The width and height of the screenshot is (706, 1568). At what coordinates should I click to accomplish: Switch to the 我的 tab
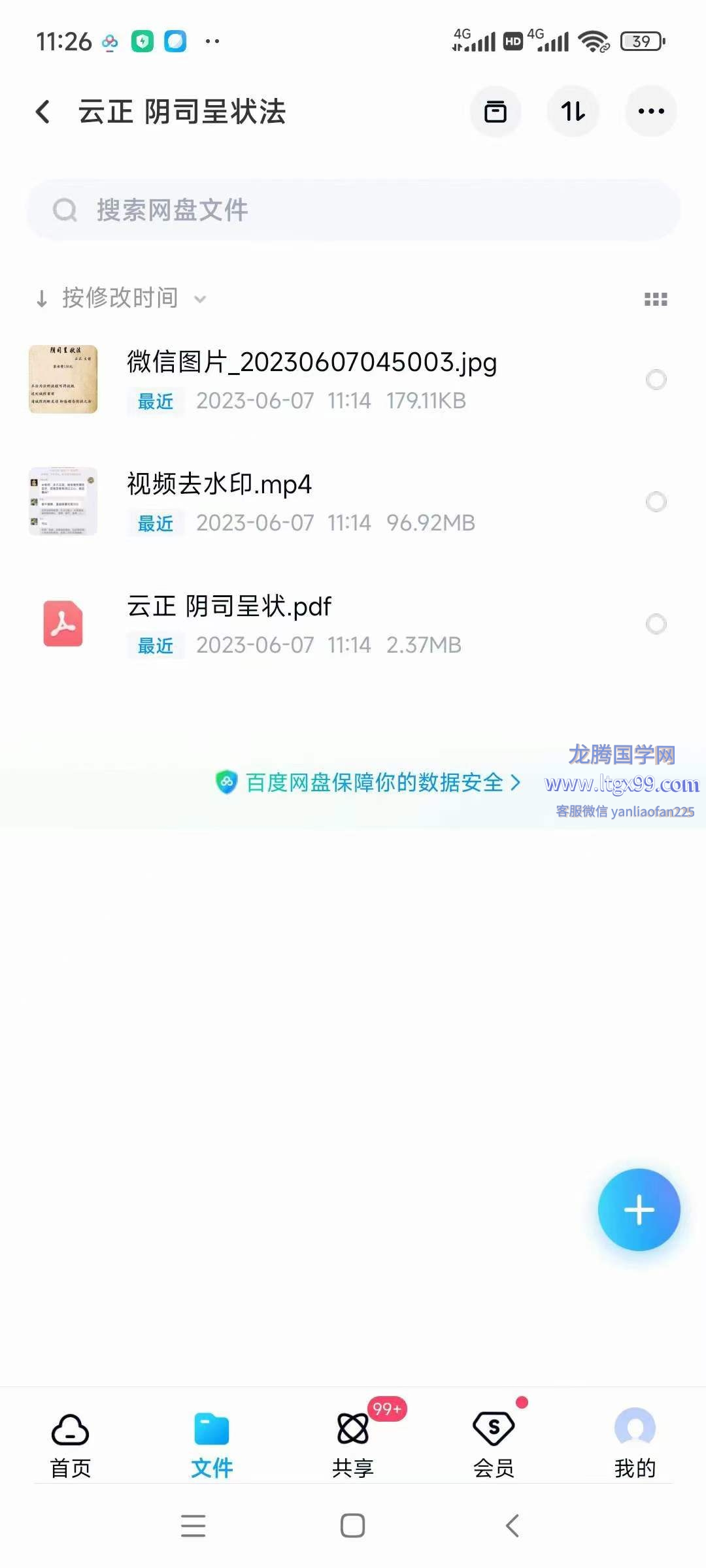tap(635, 1445)
